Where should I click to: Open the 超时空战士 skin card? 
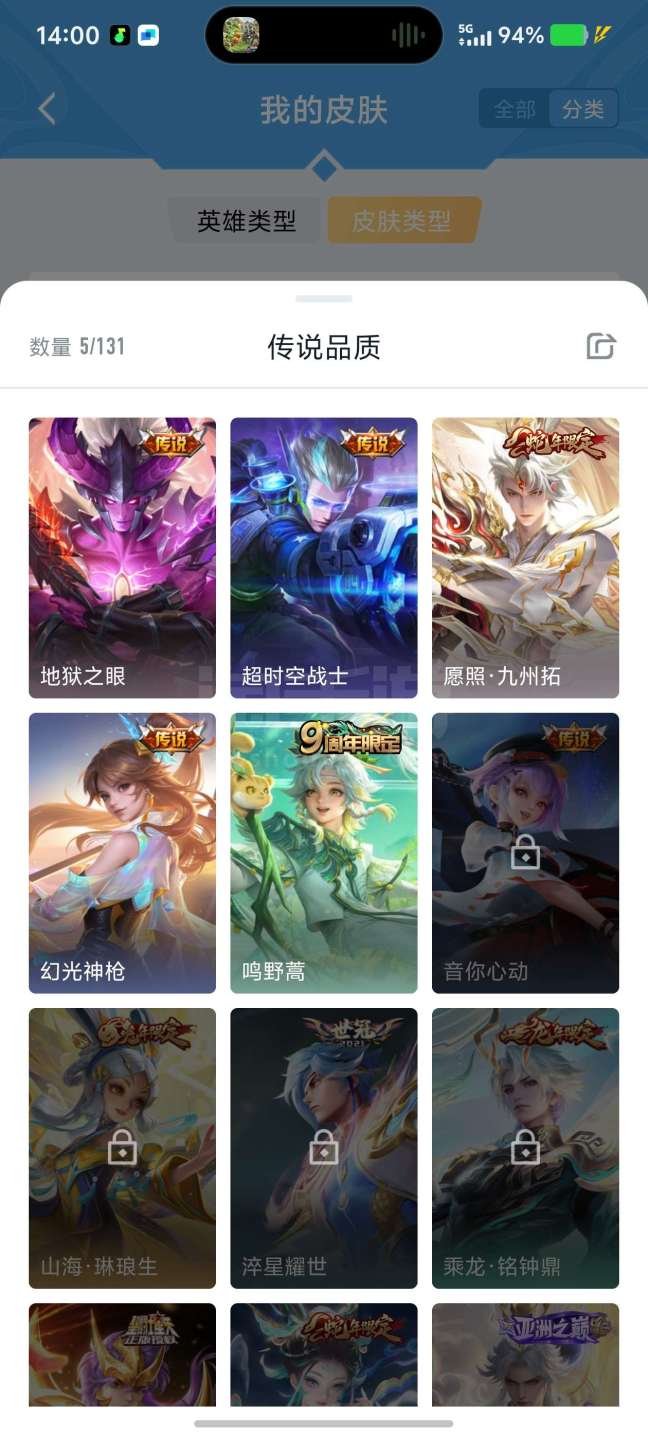click(x=324, y=557)
